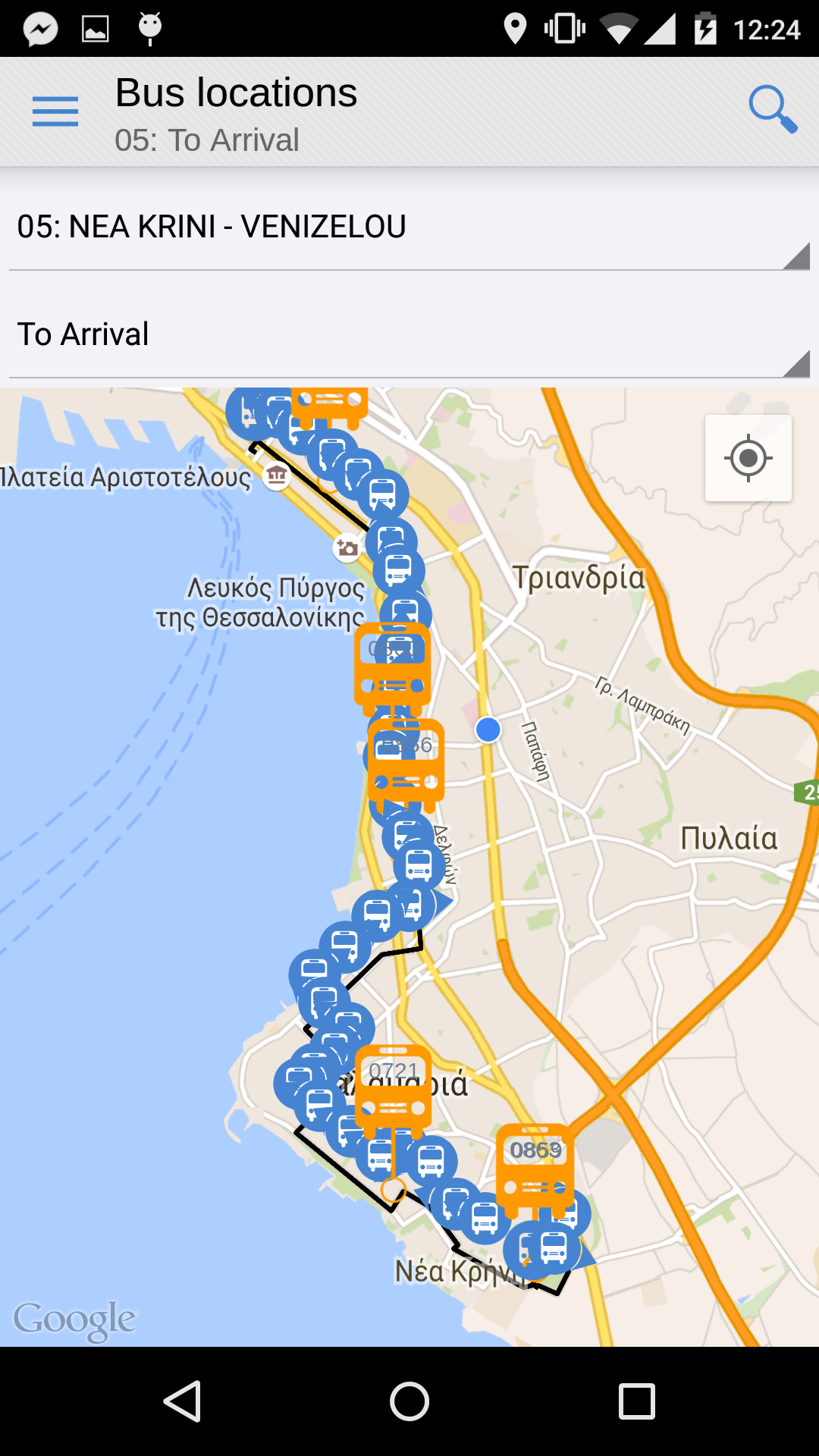This screenshot has width=819, height=1456.
Task: Tap the museum landmark icon near Plateia Aristotelous
Action: point(277,475)
